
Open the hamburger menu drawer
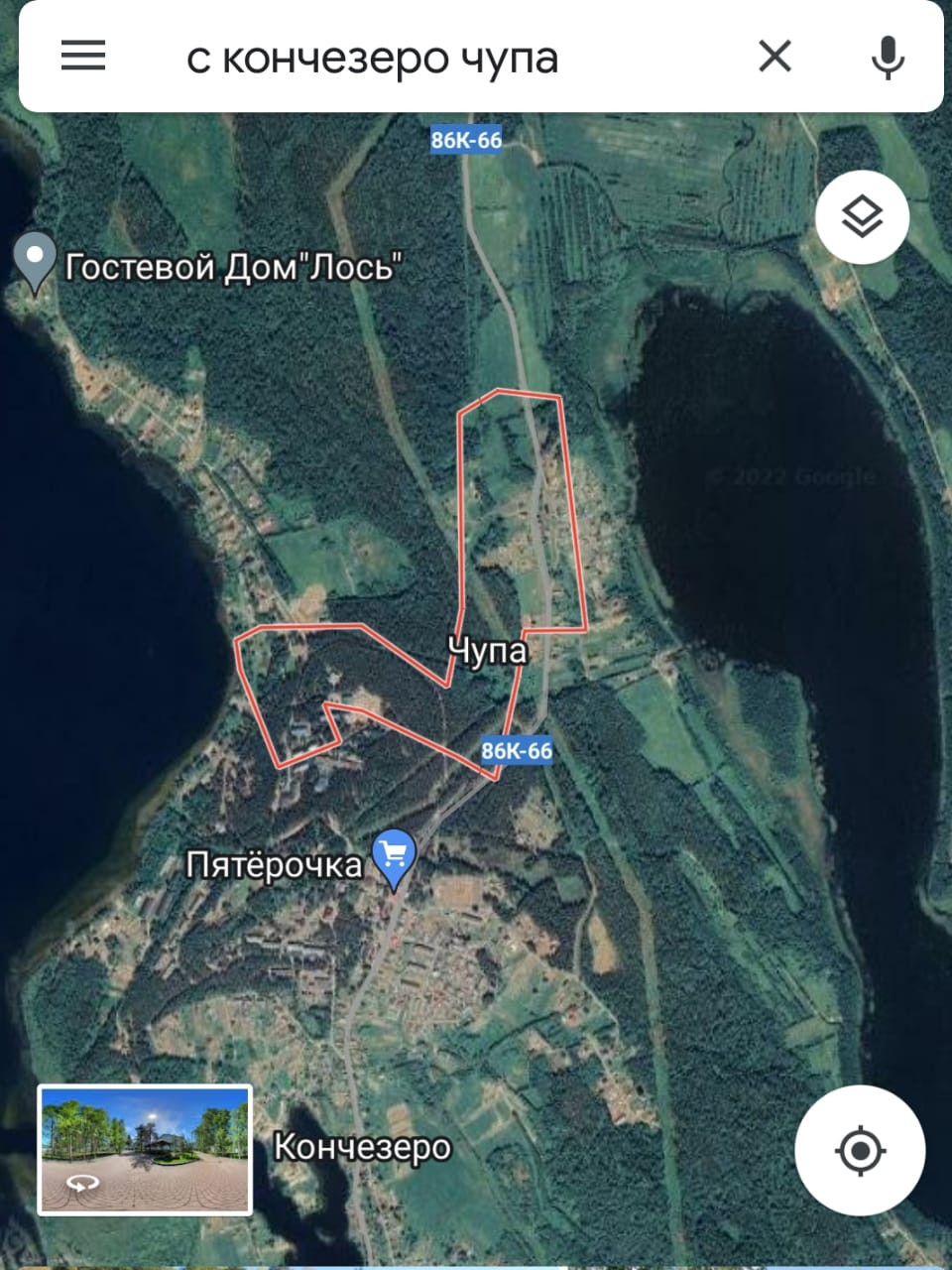83,56
